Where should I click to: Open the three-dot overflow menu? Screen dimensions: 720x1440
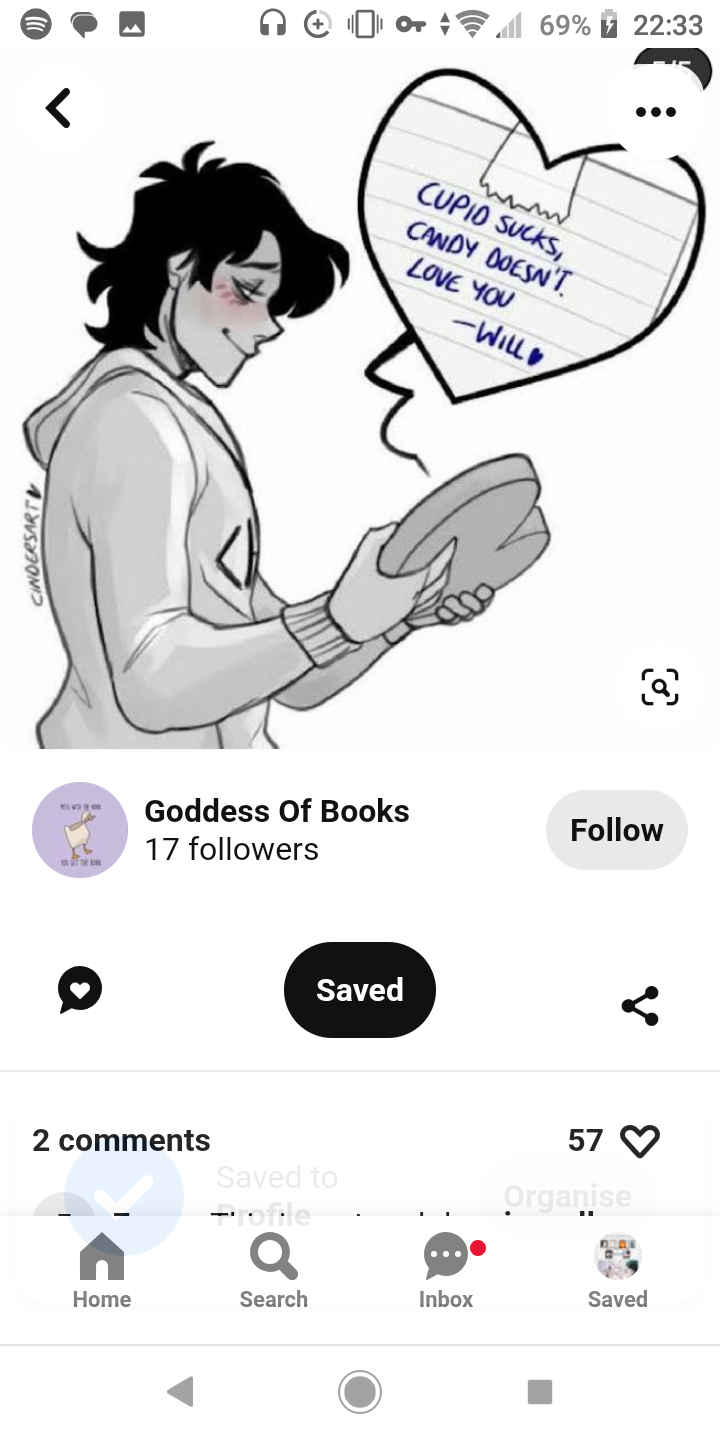tap(656, 112)
